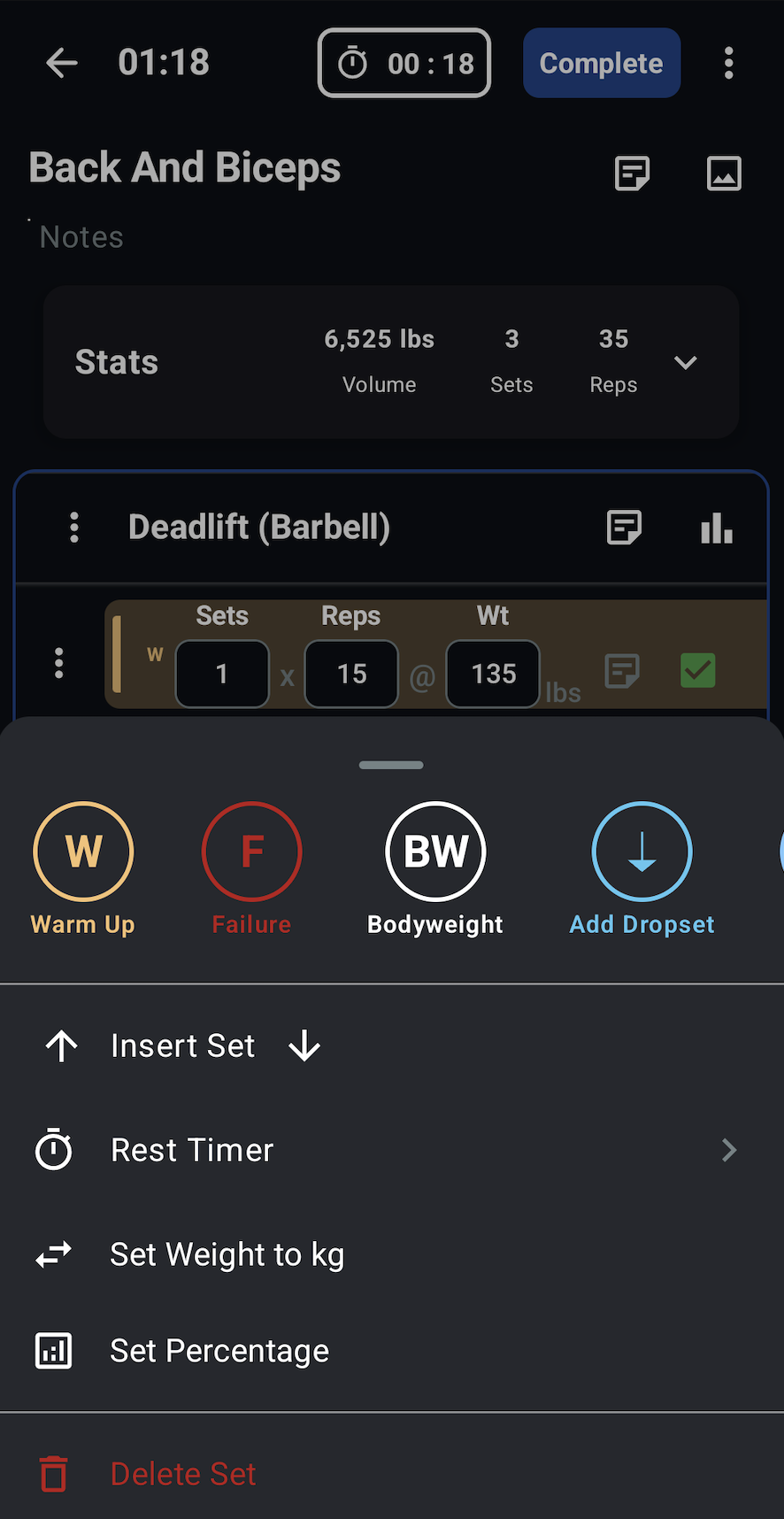Mark the set as a Warm Up

[x=82, y=851]
